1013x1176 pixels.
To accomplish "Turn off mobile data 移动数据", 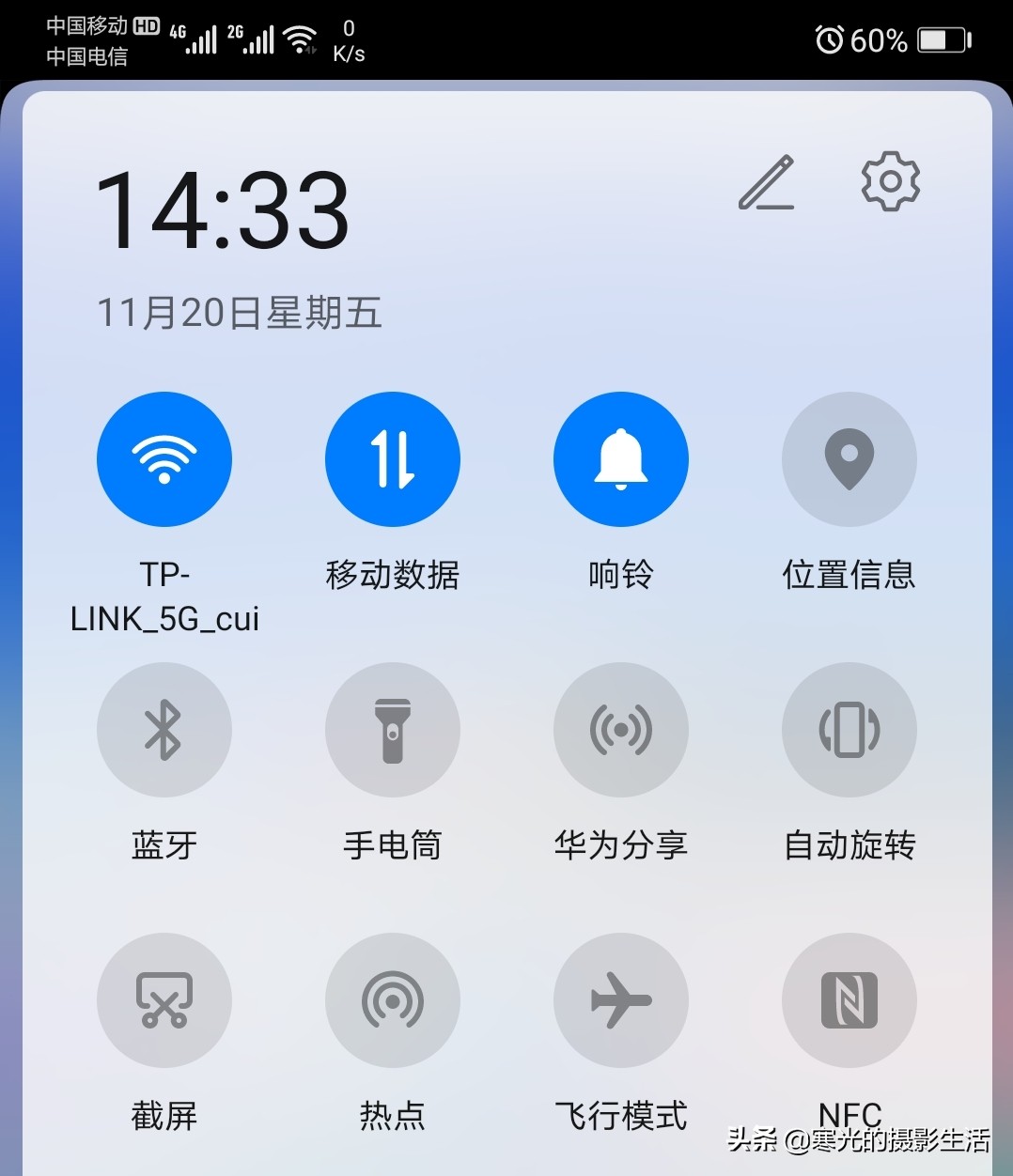I will (x=392, y=458).
